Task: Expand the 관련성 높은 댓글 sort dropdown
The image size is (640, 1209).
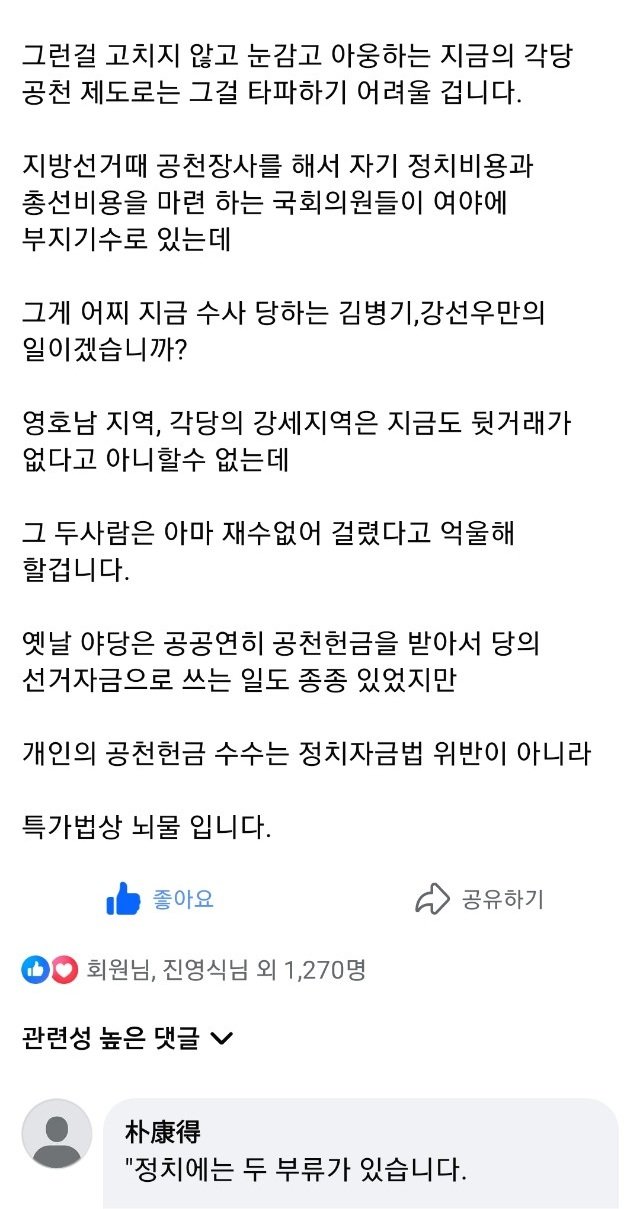Action: tap(127, 1038)
